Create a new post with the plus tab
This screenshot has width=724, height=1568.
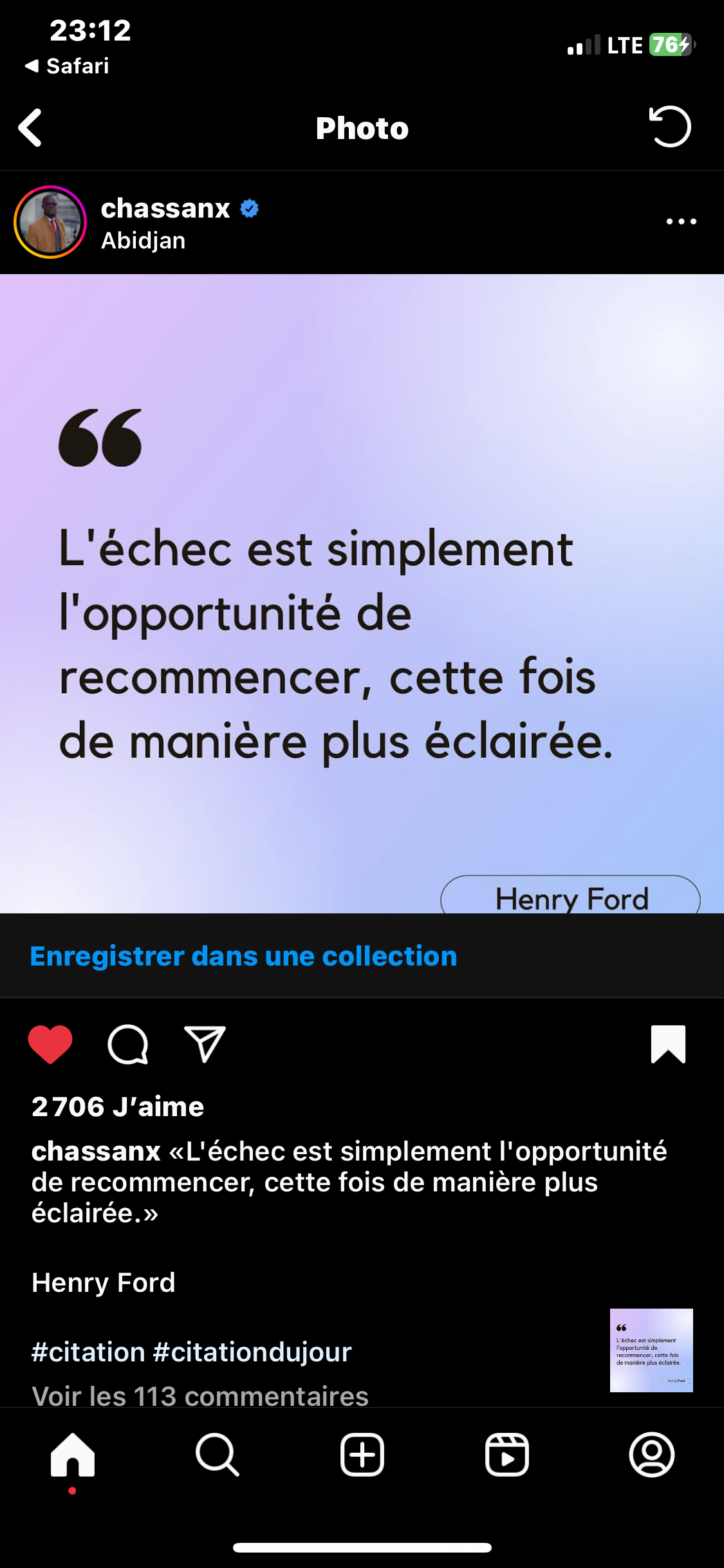pos(362,1455)
